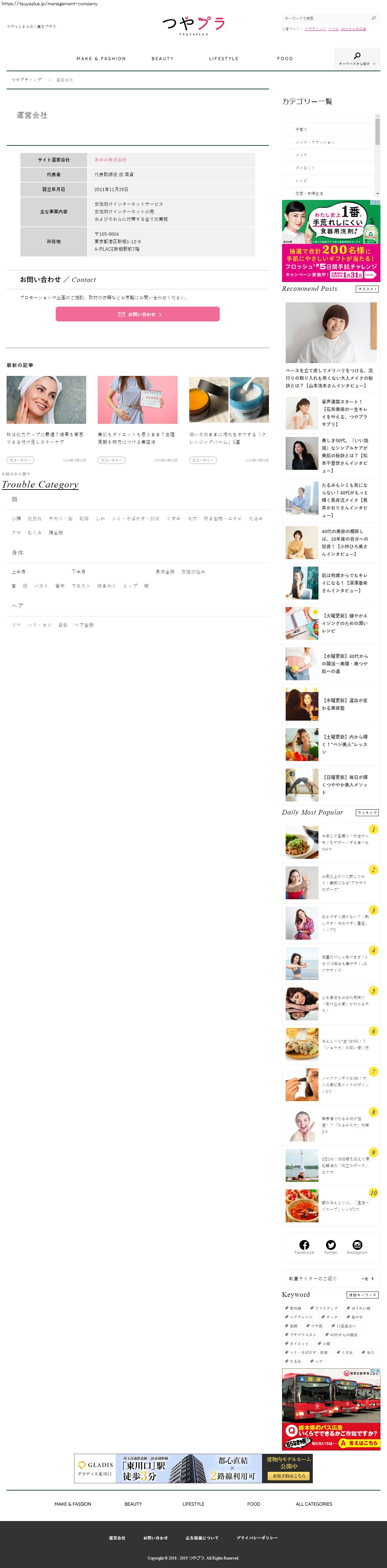This screenshot has height=1568, width=387.
Task: Open the MAKE & FASHION menu
Action: click(x=101, y=59)
